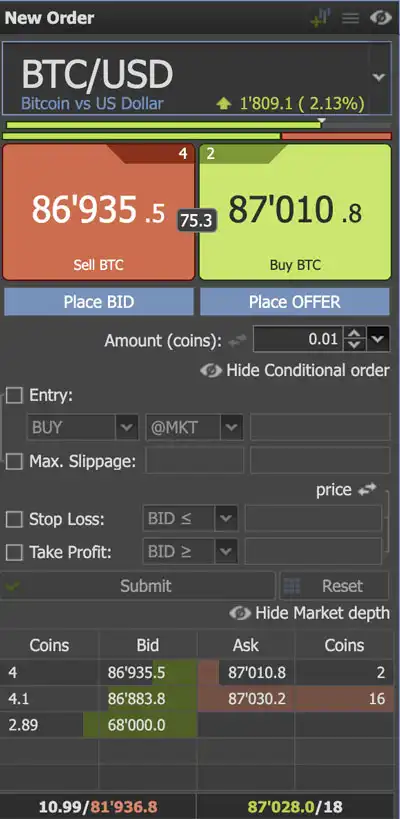Enable the Entry checkbox
Image resolution: width=400 pixels, height=819 pixels.
click(x=15, y=395)
